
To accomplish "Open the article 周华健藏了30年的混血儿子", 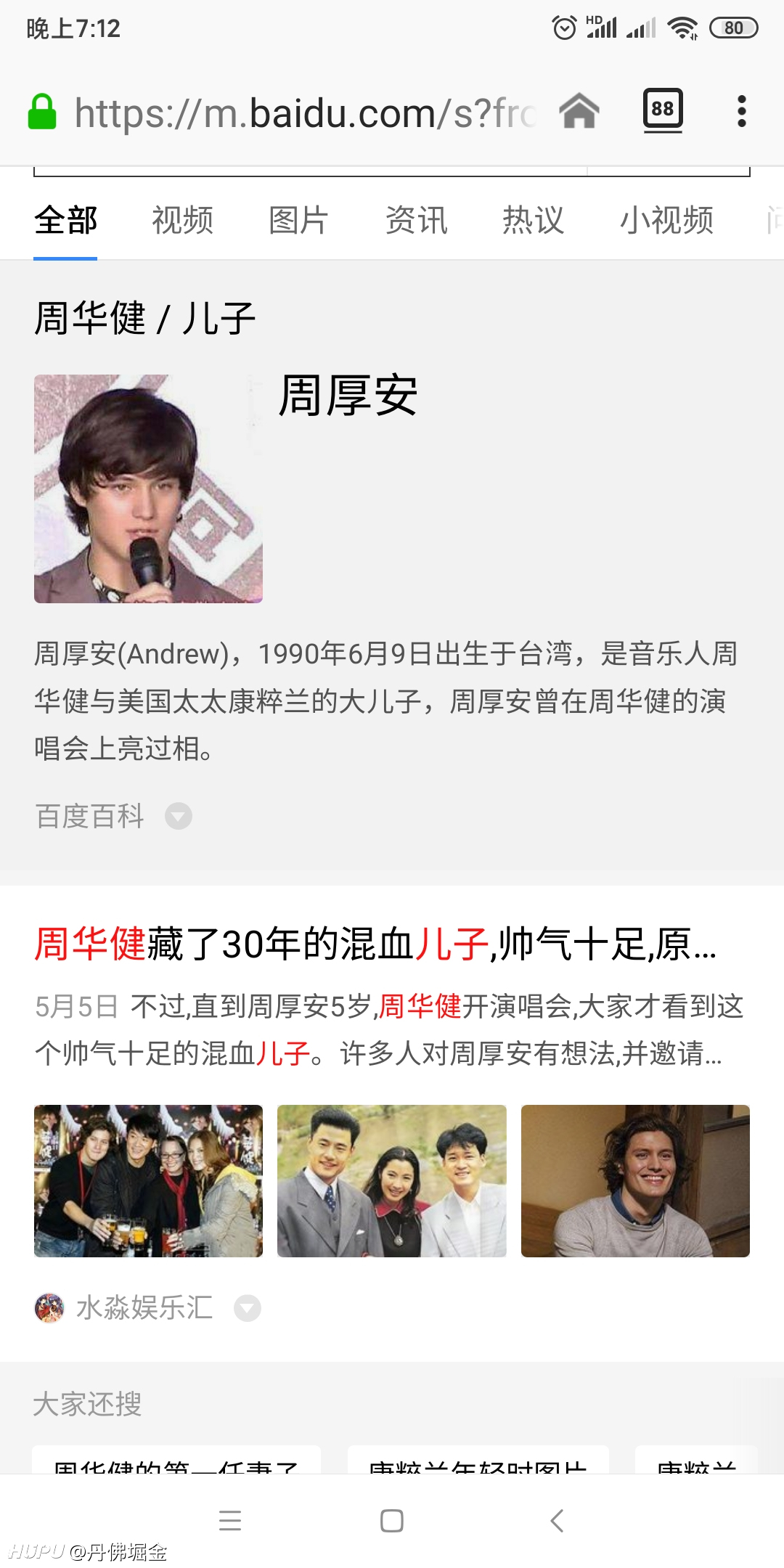I will [x=375, y=944].
